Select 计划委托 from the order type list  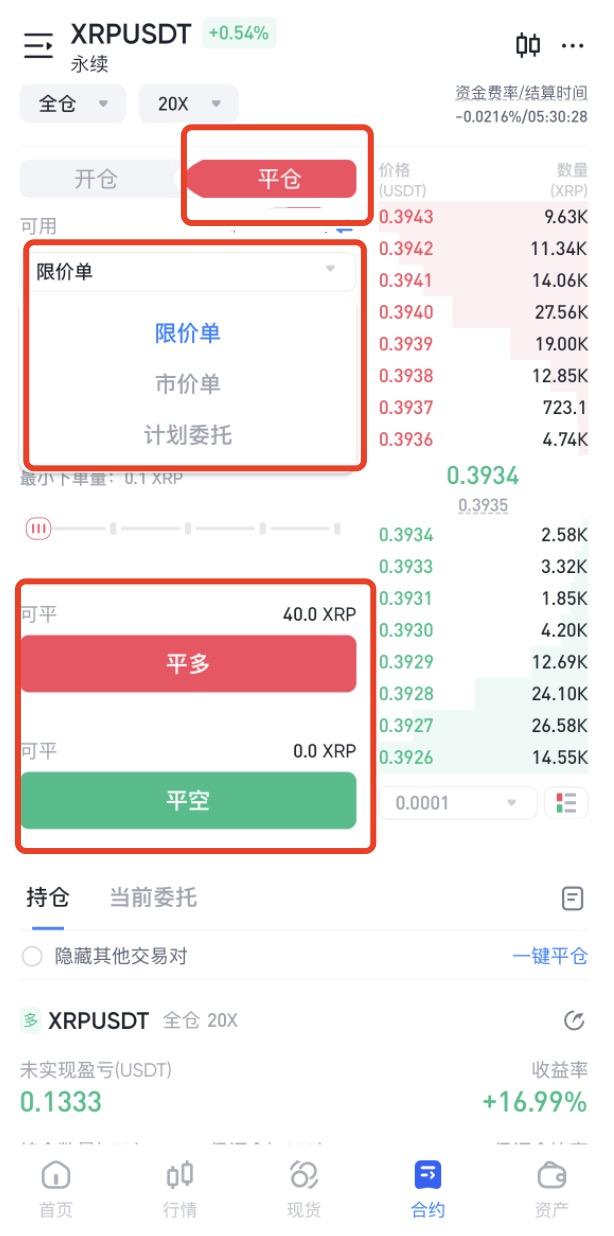(x=188, y=435)
